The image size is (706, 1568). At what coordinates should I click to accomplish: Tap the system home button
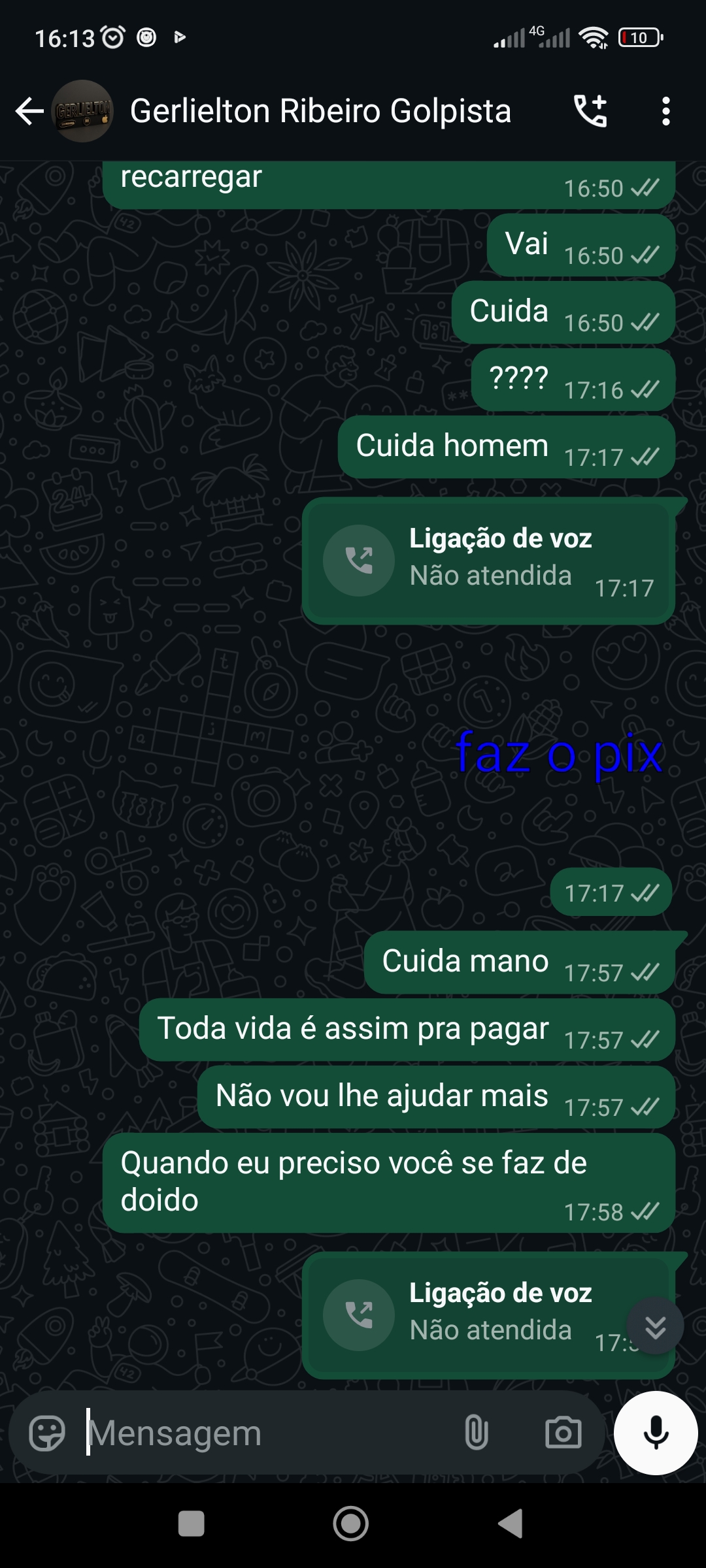pyautogui.click(x=351, y=1524)
